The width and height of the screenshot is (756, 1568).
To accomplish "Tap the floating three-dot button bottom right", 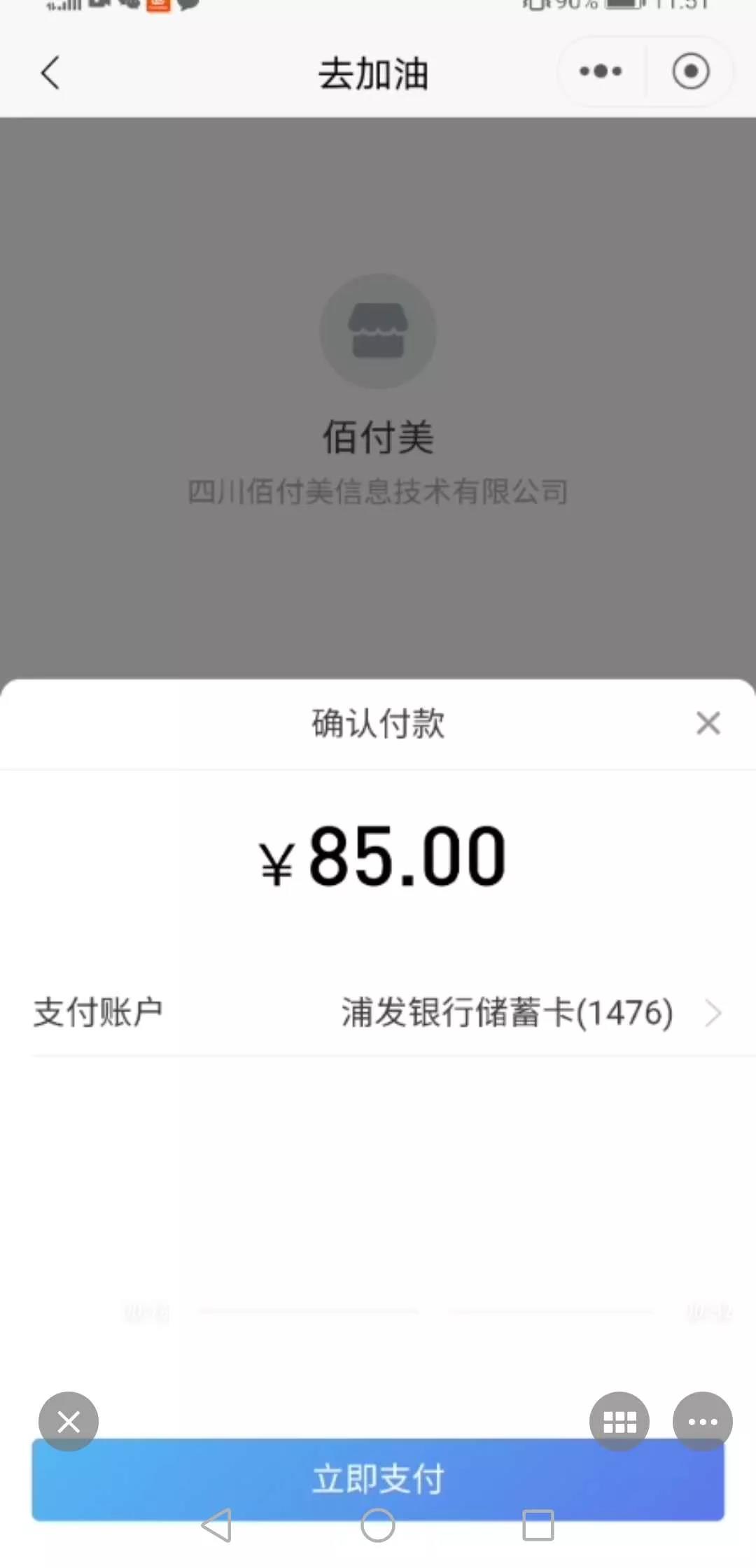I will pyautogui.click(x=702, y=1421).
